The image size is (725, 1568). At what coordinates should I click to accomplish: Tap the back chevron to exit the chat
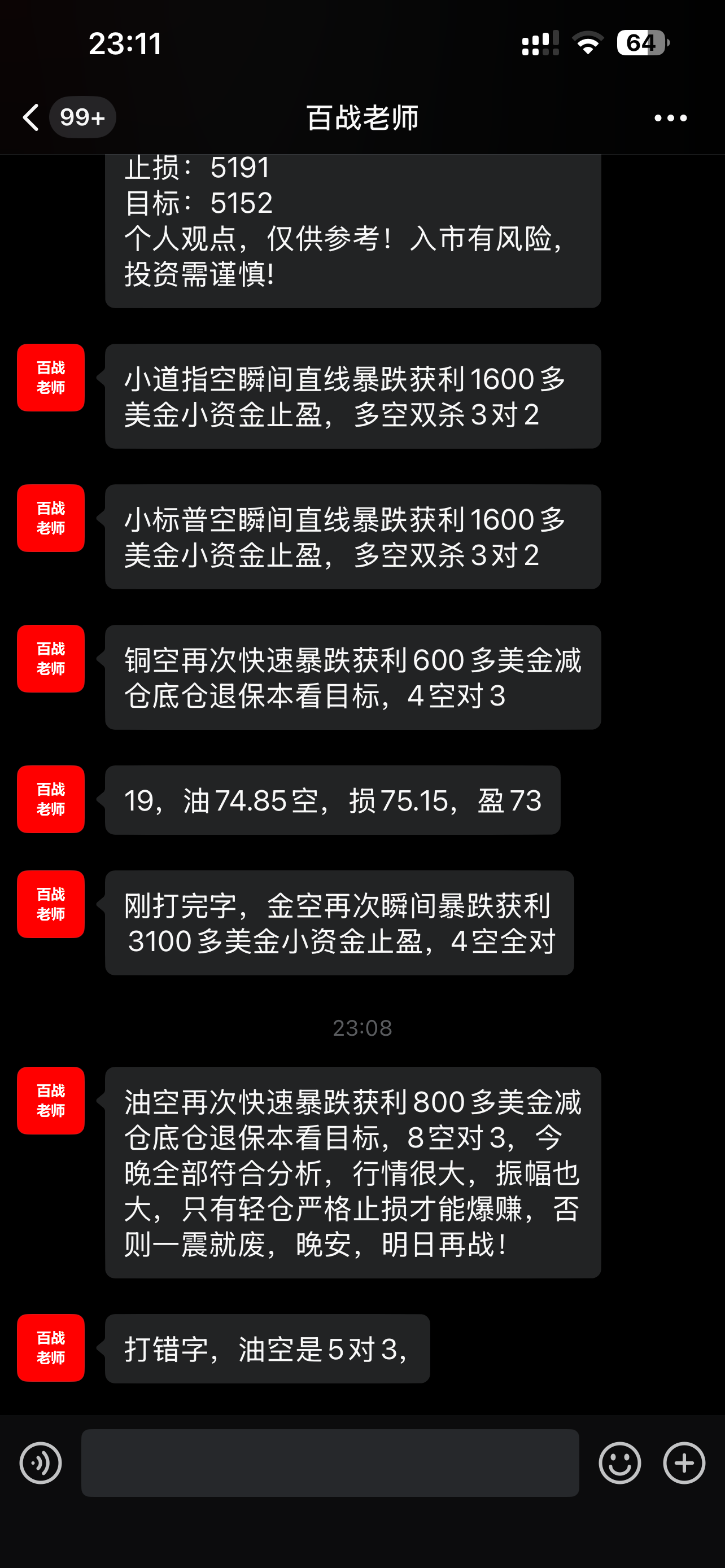[30, 117]
